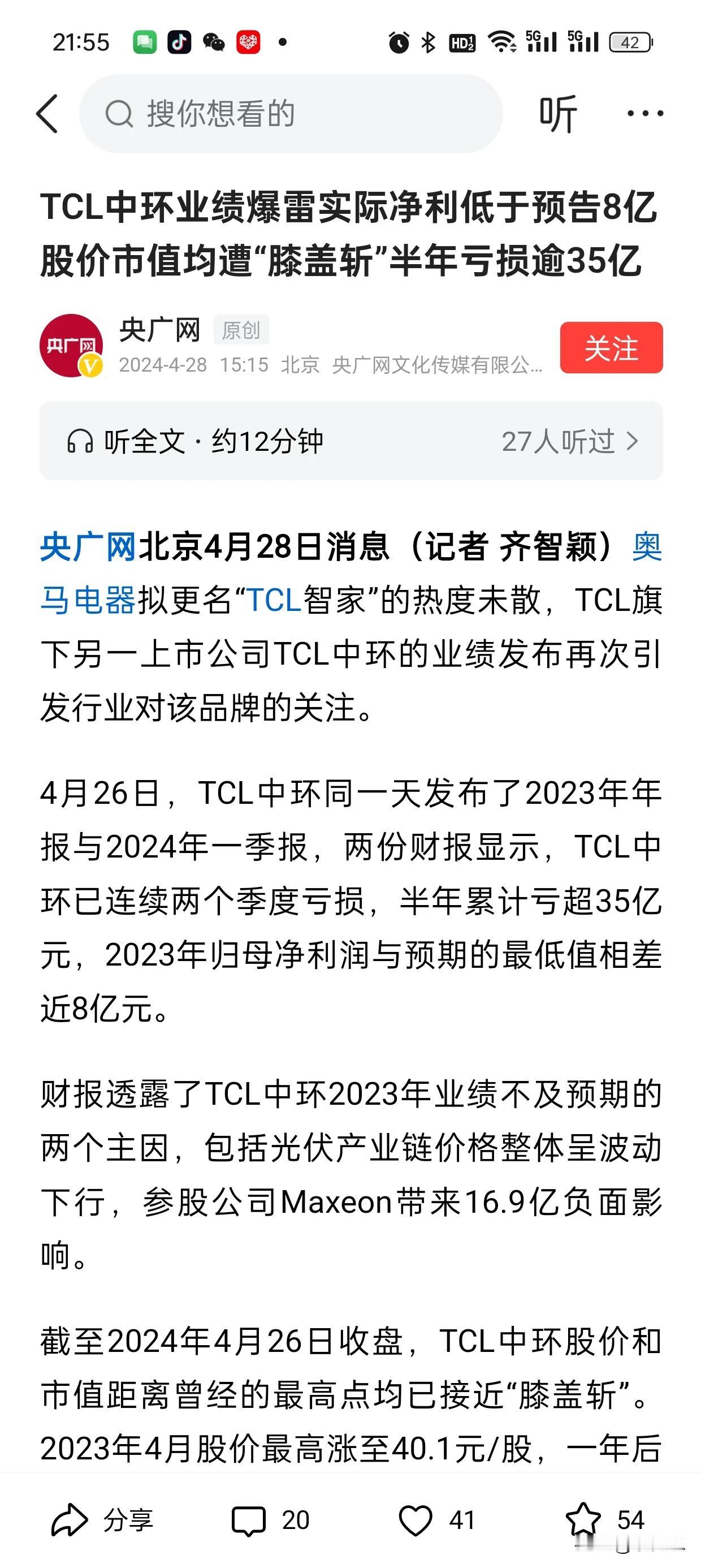701x1568 pixels.
Task: Open the search magnifier in the search bar
Action: (x=122, y=114)
